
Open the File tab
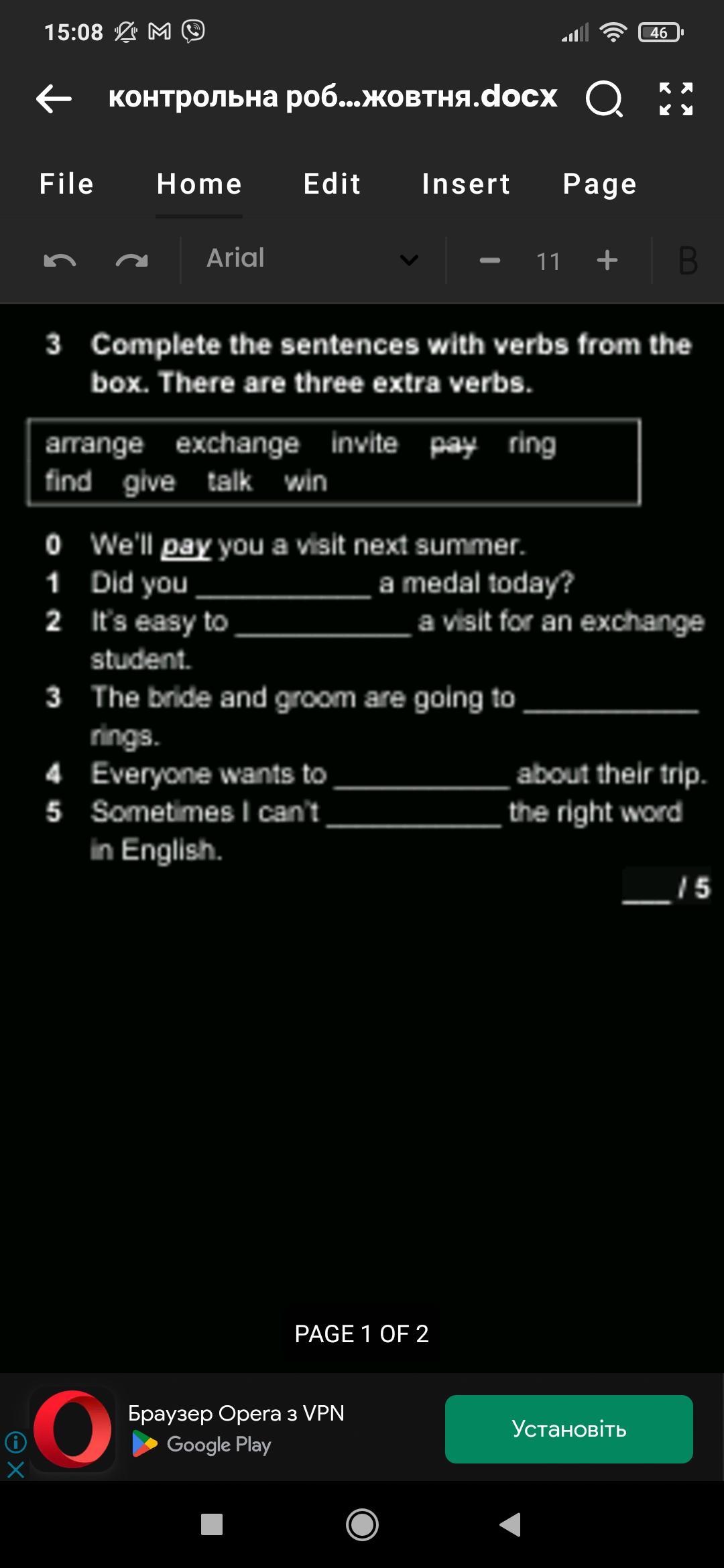[x=66, y=184]
